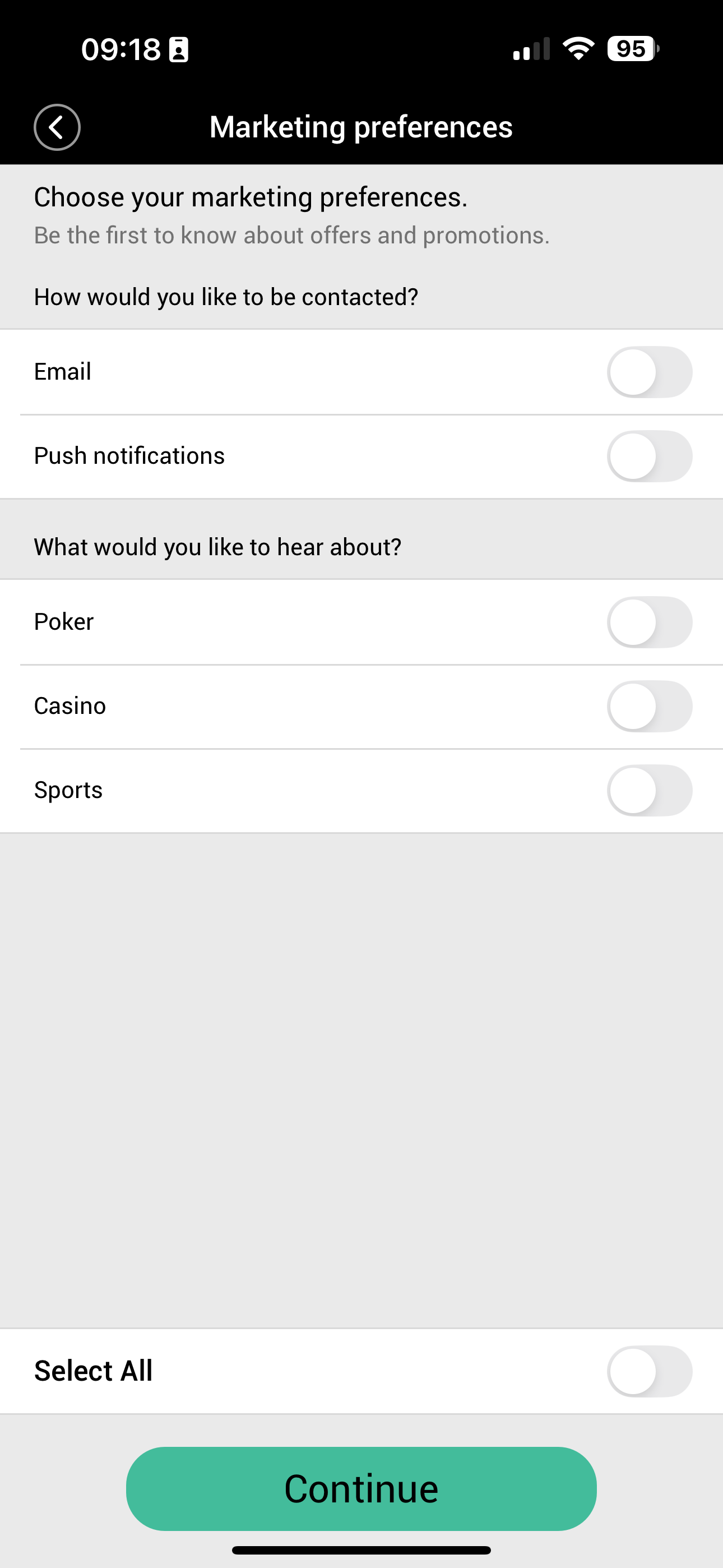Select the Email row label

click(62, 372)
